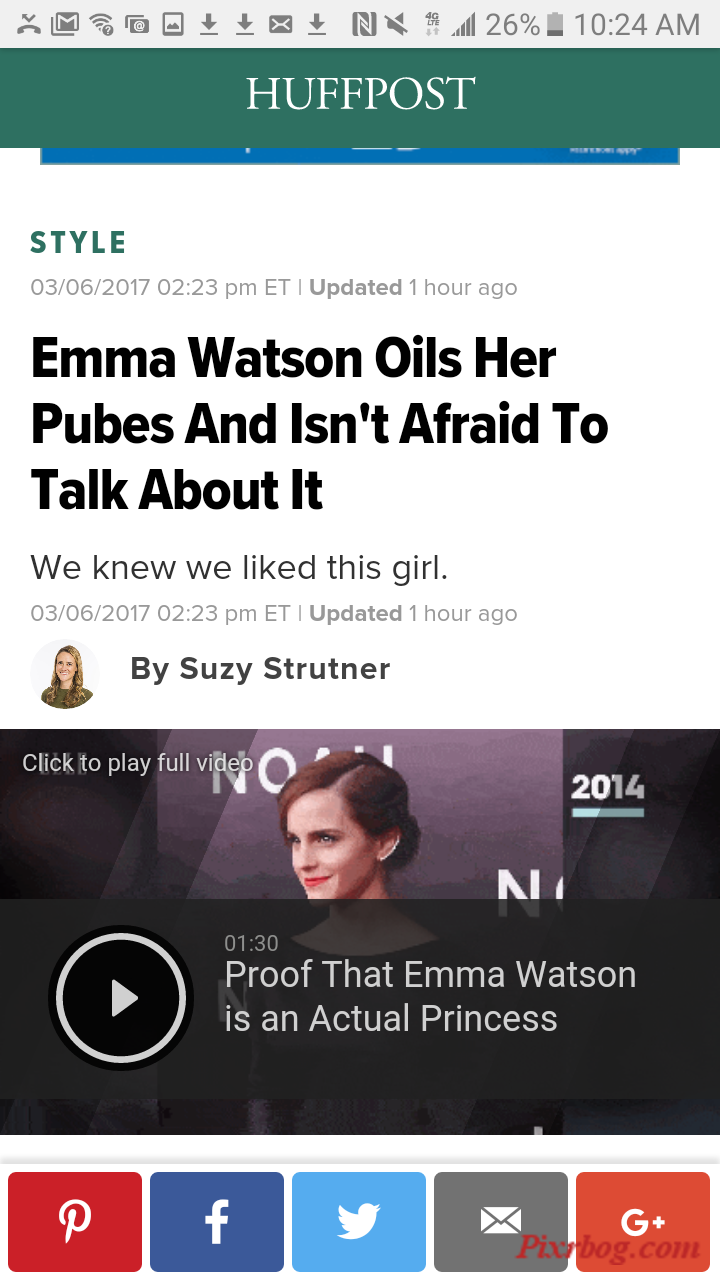Play the Emma Watson princess video
Image resolution: width=720 pixels, height=1280 pixels.
[121, 997]
